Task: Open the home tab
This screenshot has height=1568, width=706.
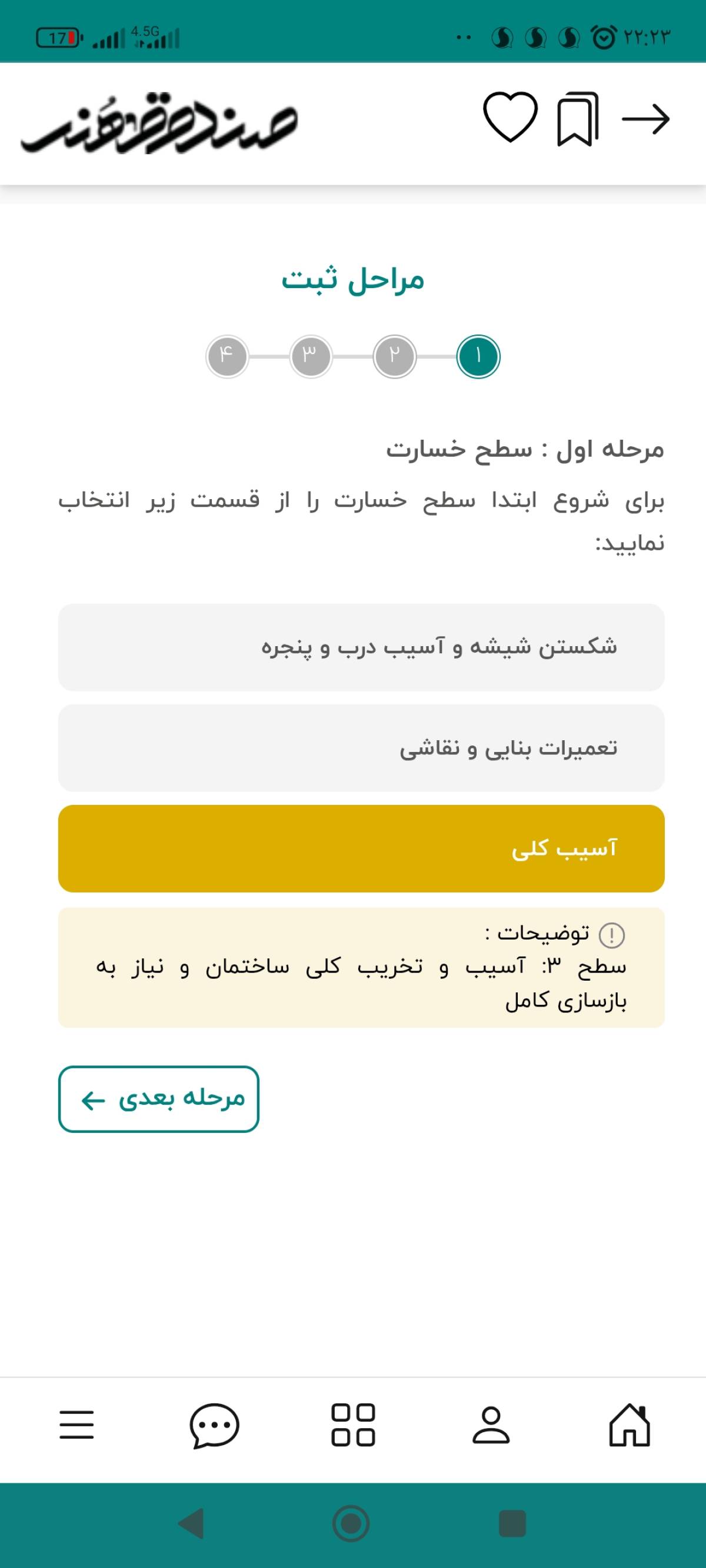Action: [630, 1425]
